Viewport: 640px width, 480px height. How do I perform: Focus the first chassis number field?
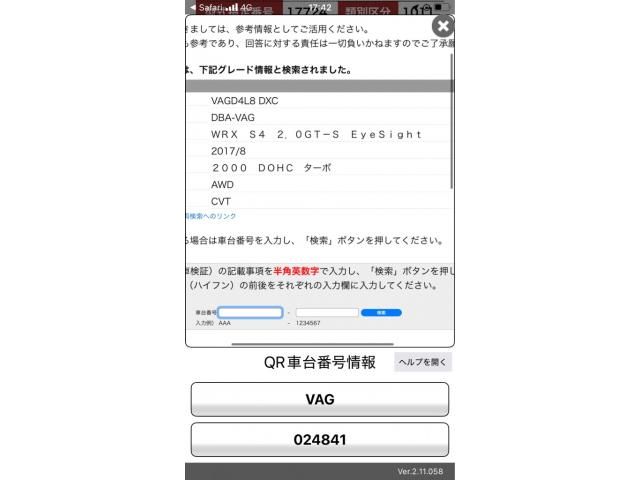pyautogui.click(x=250, y=312)
